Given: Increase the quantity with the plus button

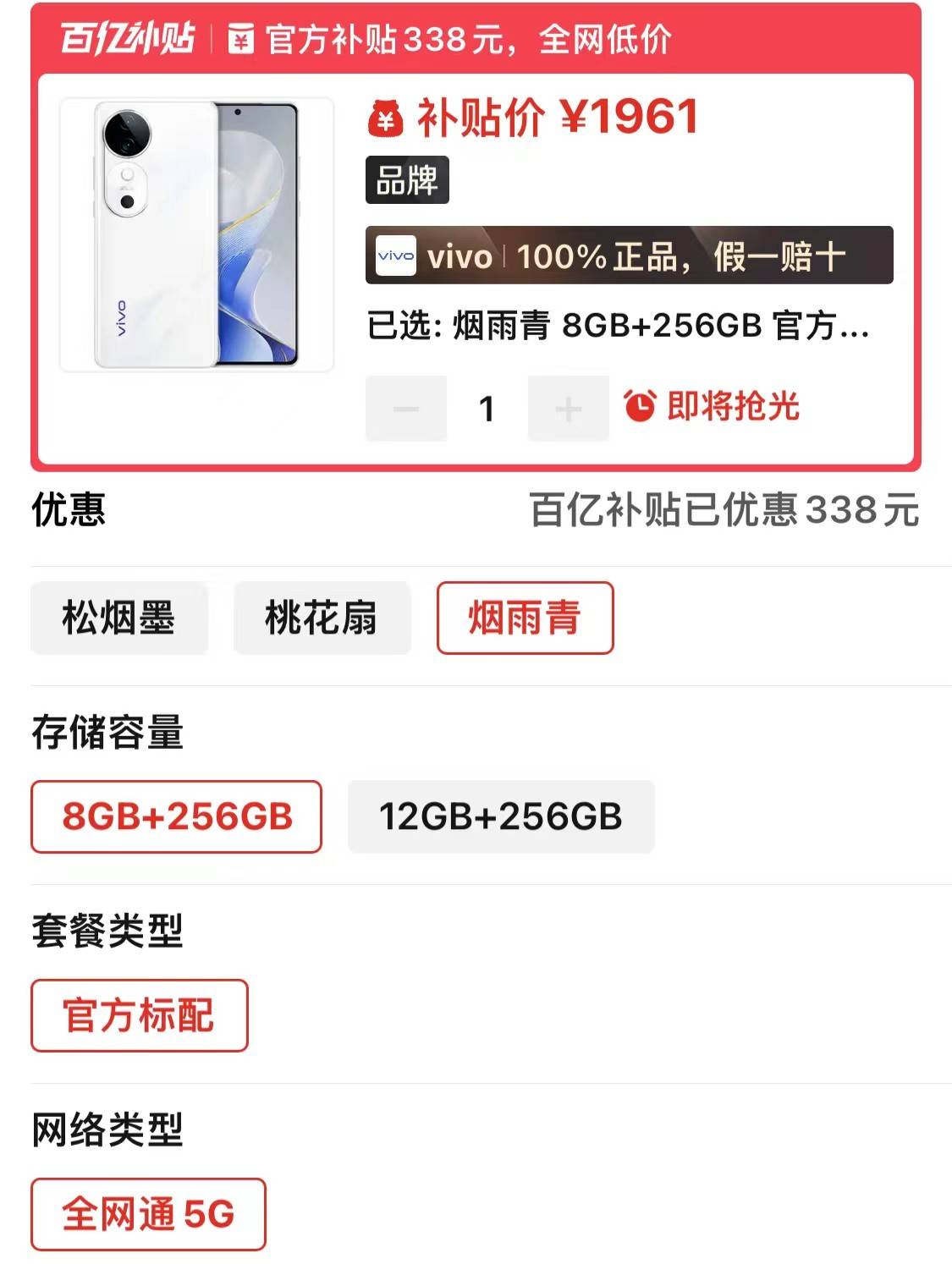Looking at the screenshot, I should pos(568,409).
